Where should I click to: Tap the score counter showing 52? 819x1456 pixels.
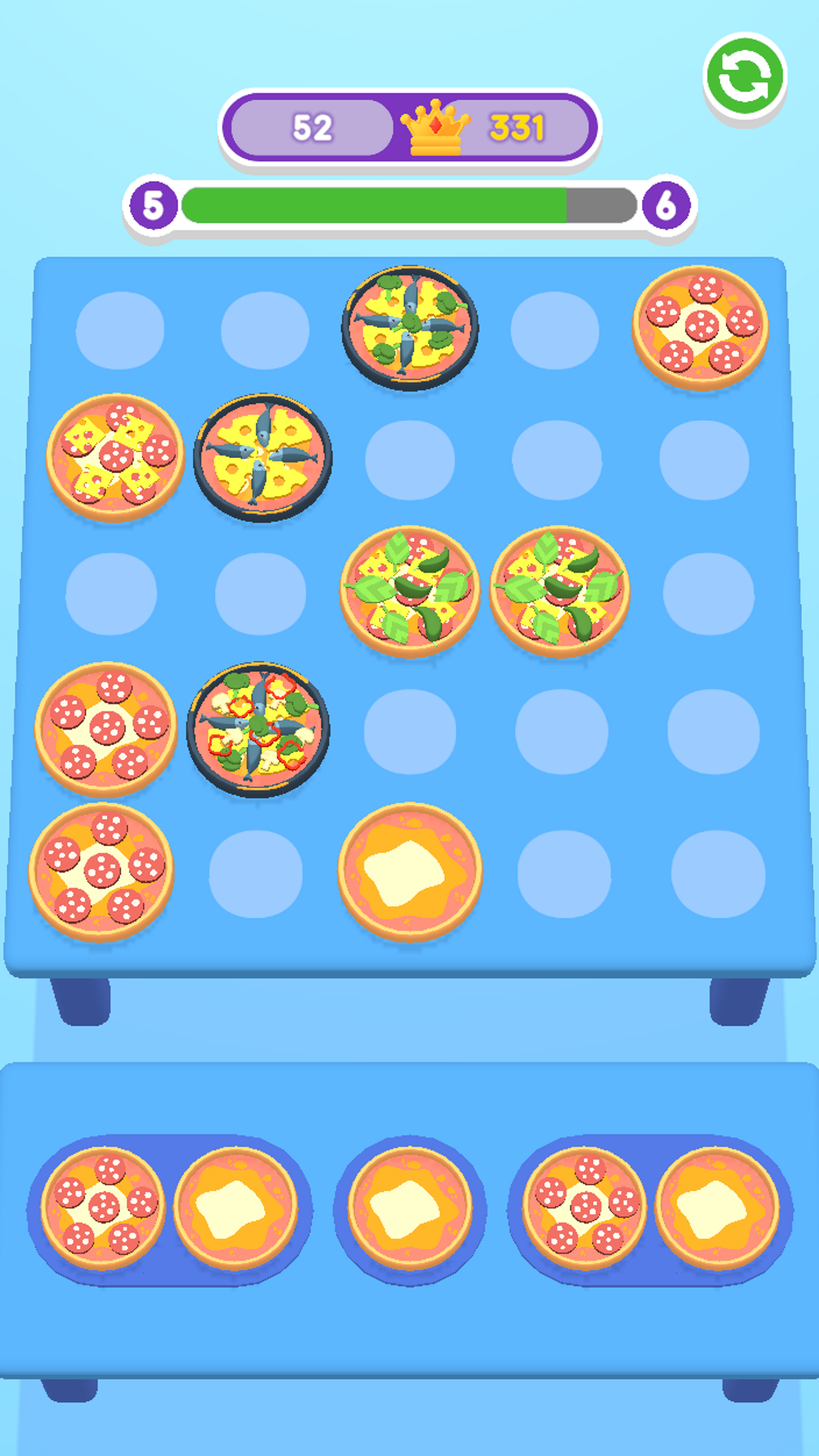[x=315, y=127]
